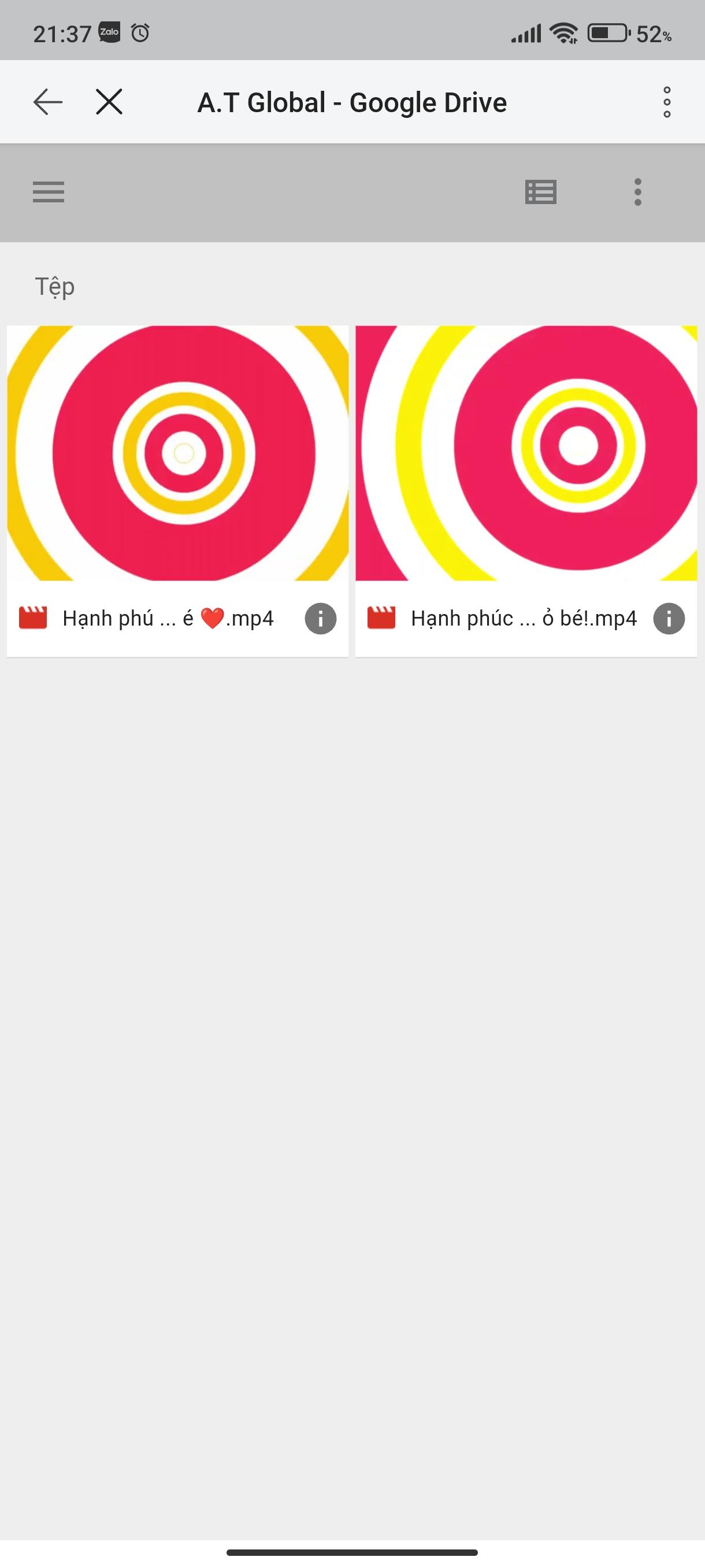Show info for the bé!.mp4 file
Viewport: 705px width, 1568px height.
669,619
